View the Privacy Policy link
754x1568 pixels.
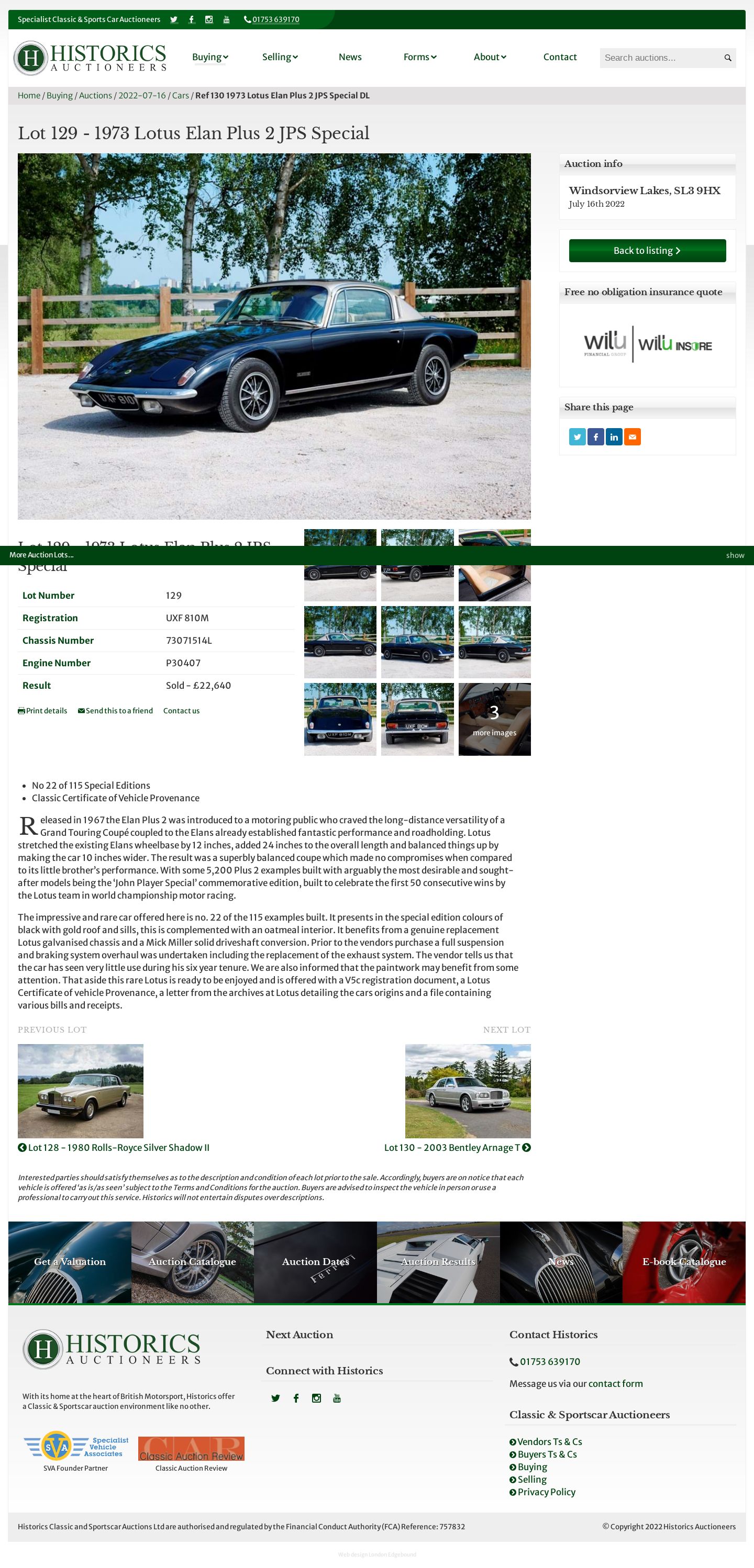coord(546,1492)
